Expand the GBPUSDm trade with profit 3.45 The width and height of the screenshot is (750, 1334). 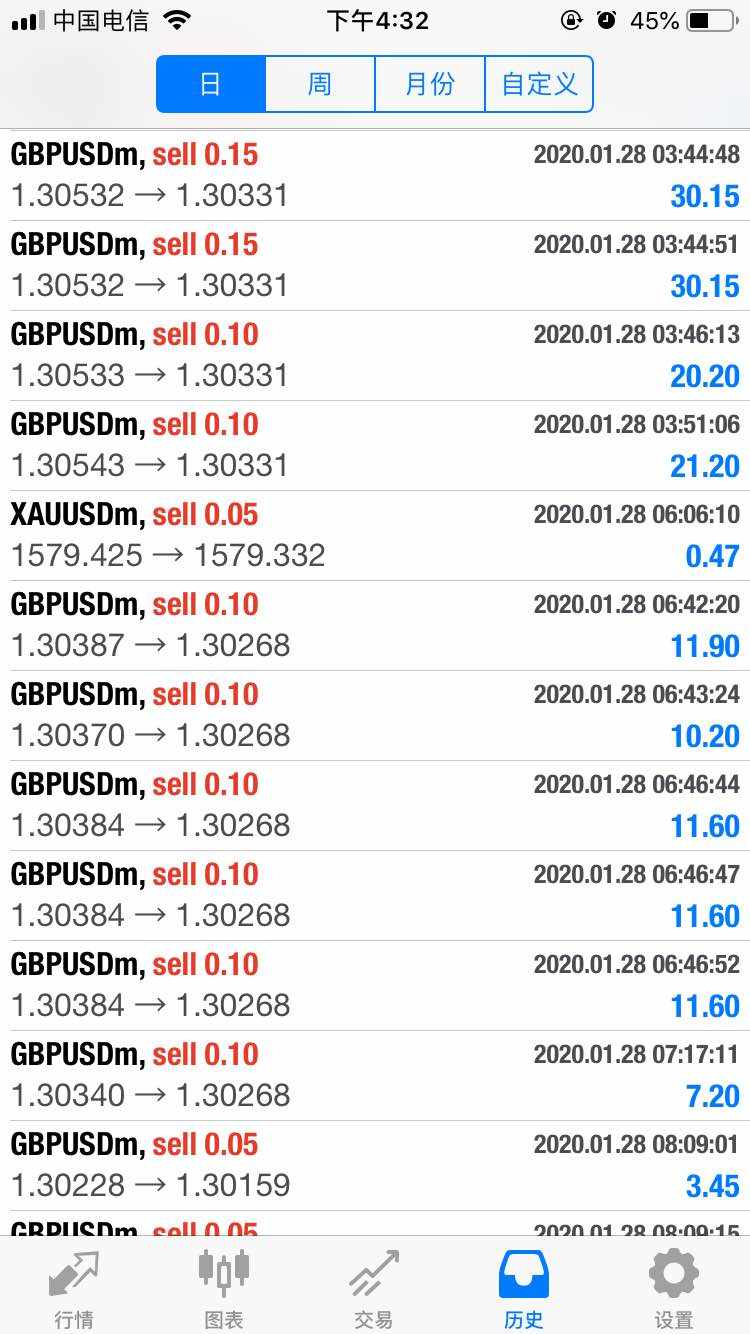[x=375, y=1165]
